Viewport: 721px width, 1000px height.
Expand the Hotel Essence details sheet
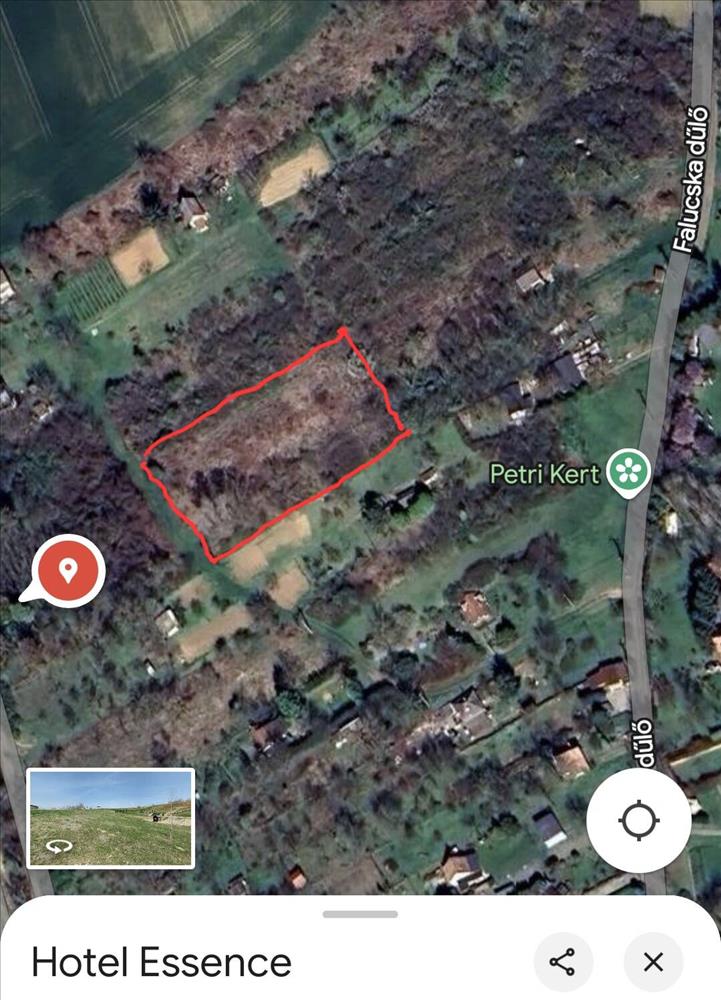[x=360, y=914]
